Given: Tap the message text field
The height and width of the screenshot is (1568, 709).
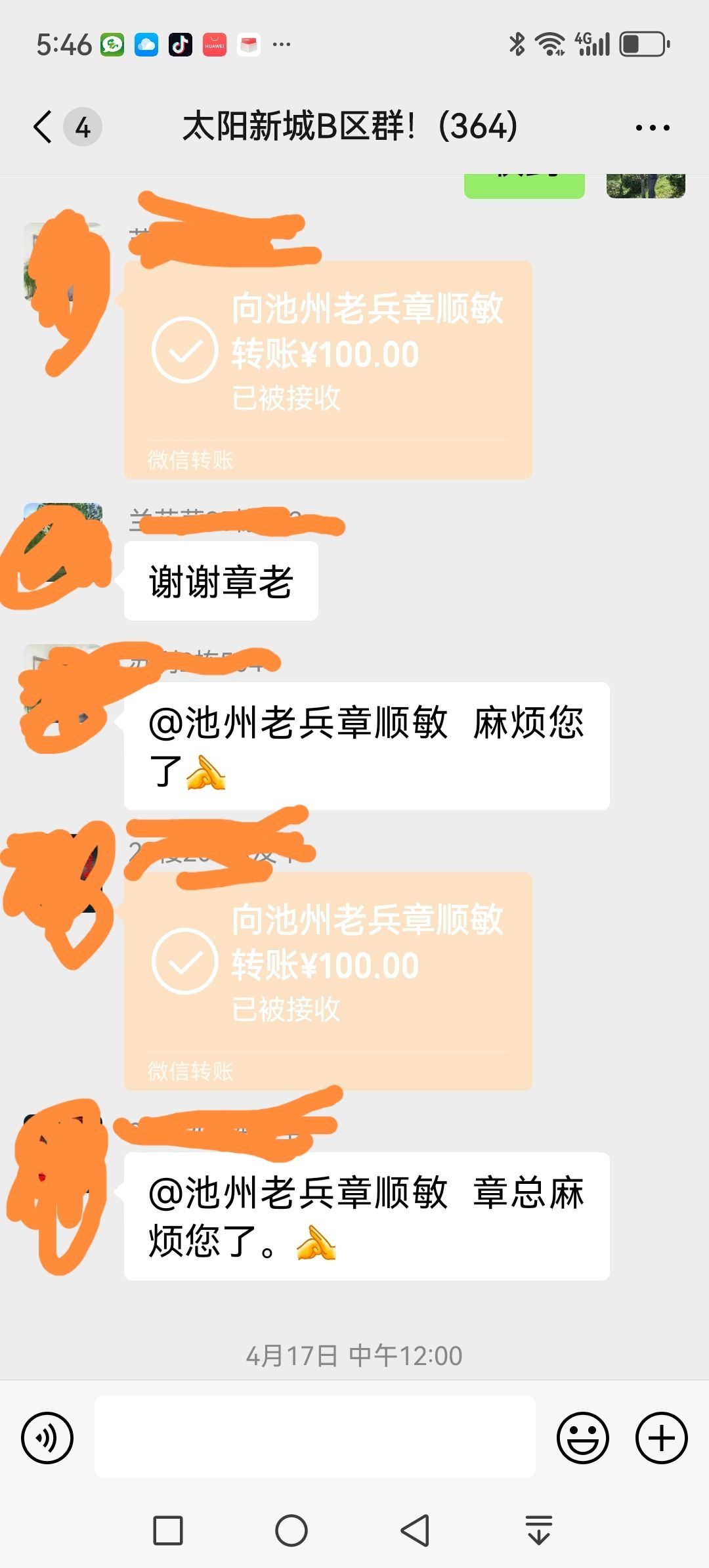Looking at the screenshot, I should pyautogui.click(x=315, y=1438).
